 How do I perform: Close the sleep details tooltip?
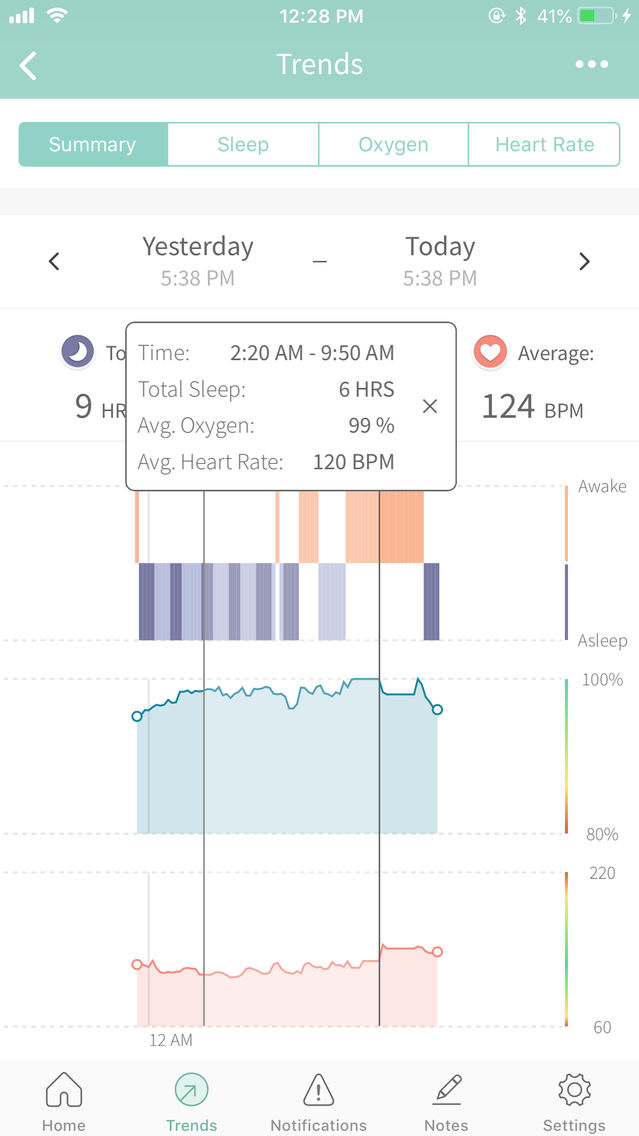[x=430, y=406]
